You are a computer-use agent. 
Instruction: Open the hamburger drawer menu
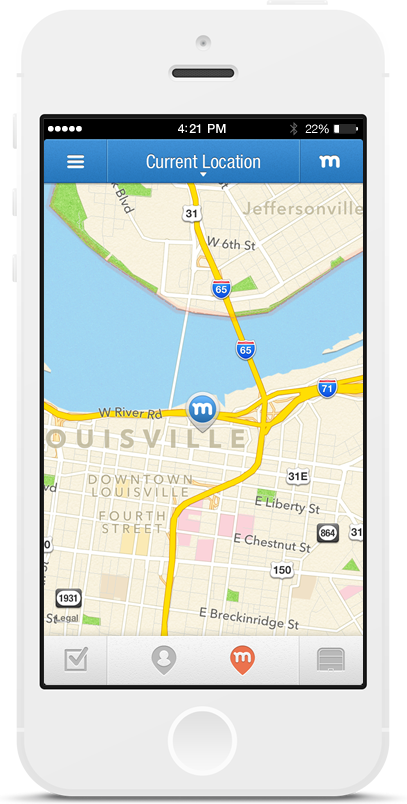[75, 162]
